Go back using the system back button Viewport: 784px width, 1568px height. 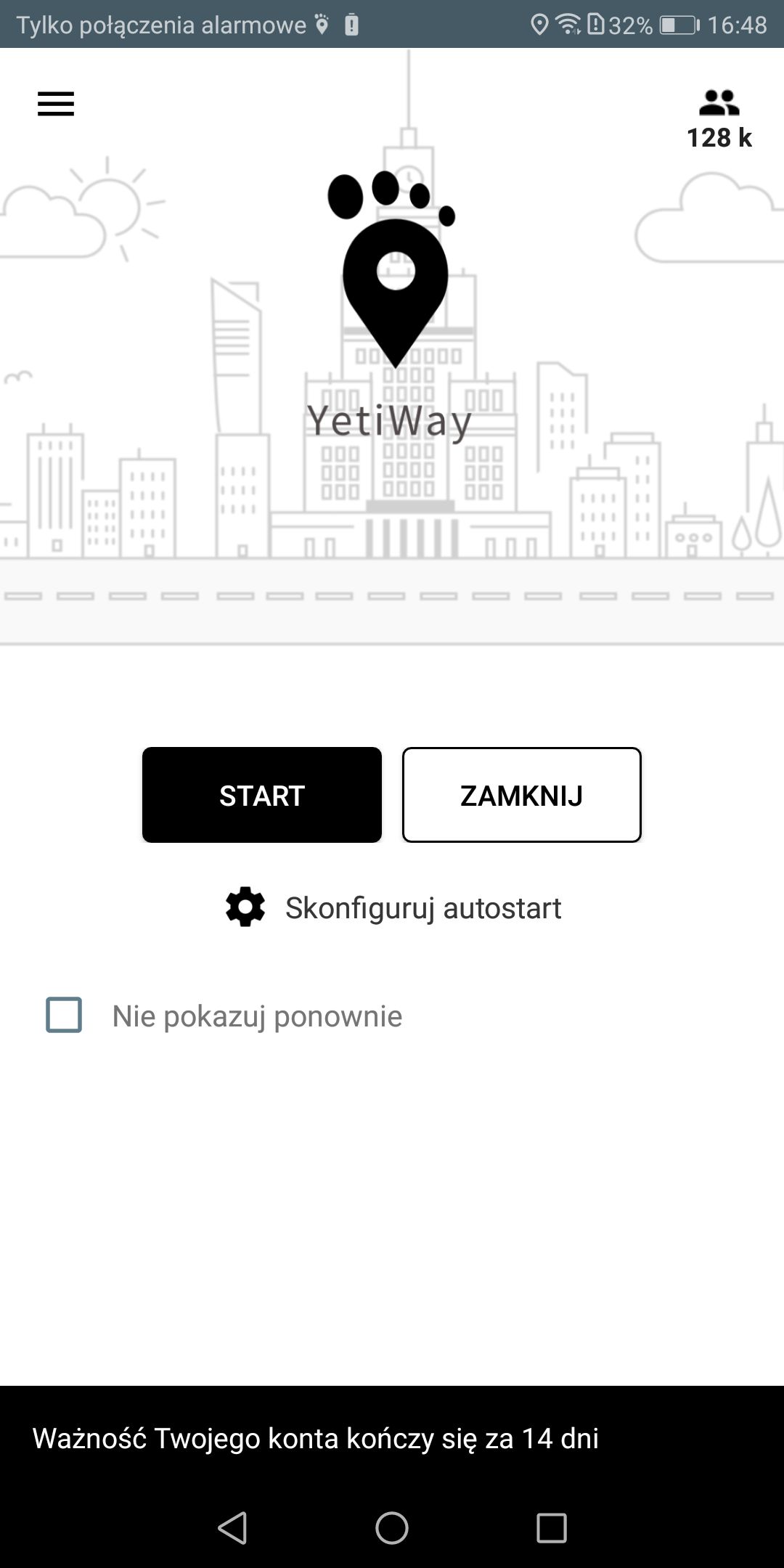coord(233,1528)
